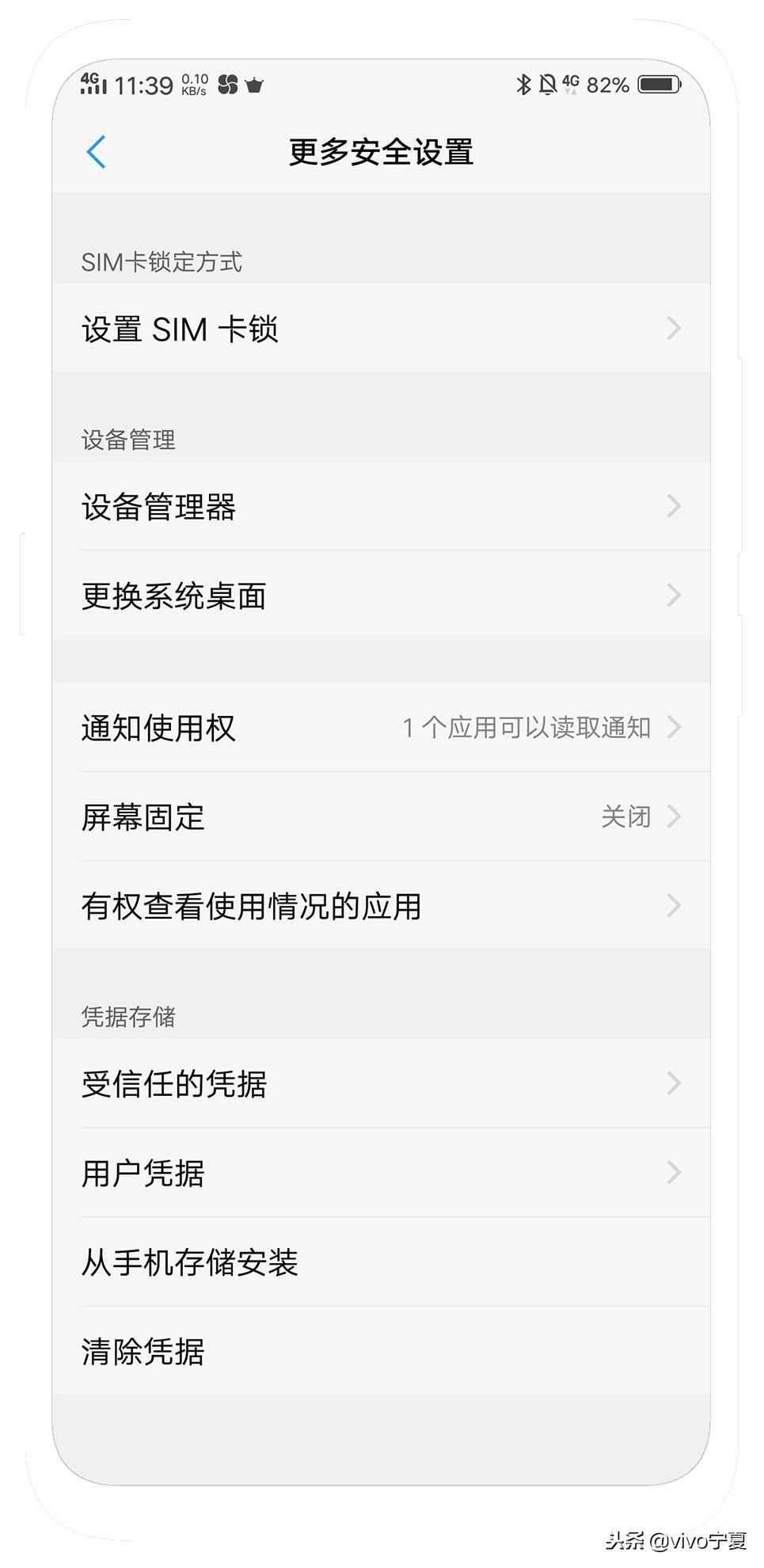
Task: Tap the back arrow to return
Action: [97, 152]
